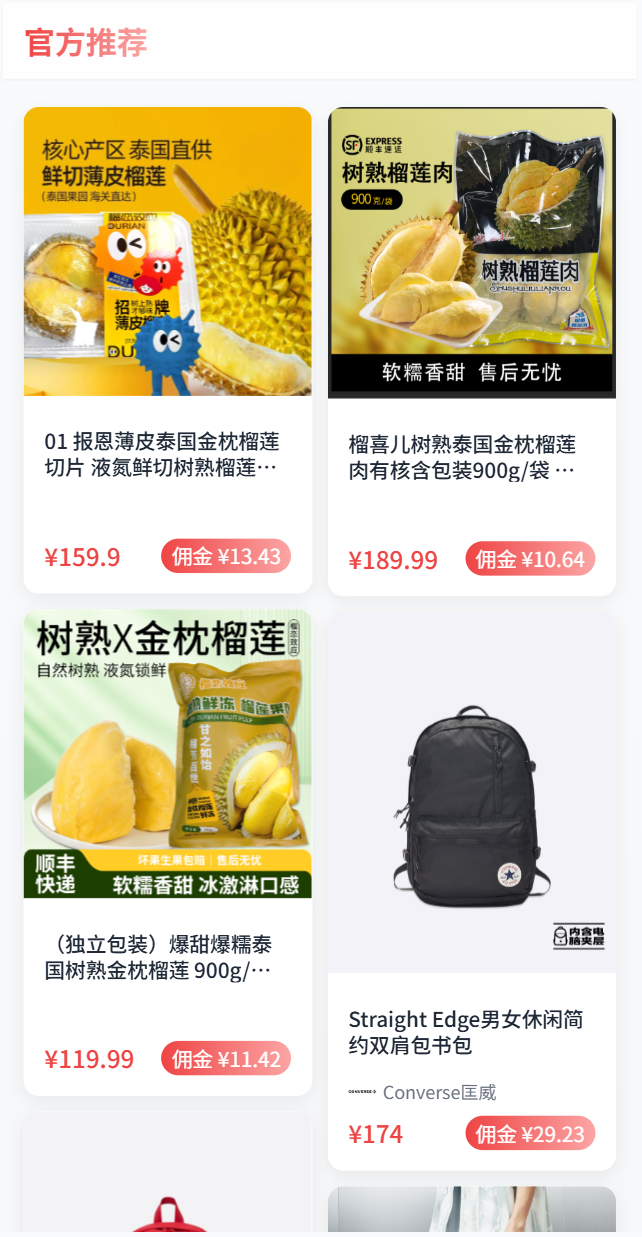Tap the 佣金 ¥11.42 commission button
Viewport: 642px width, 1237px height.
pyautogui.click(x=226, y=1059)
